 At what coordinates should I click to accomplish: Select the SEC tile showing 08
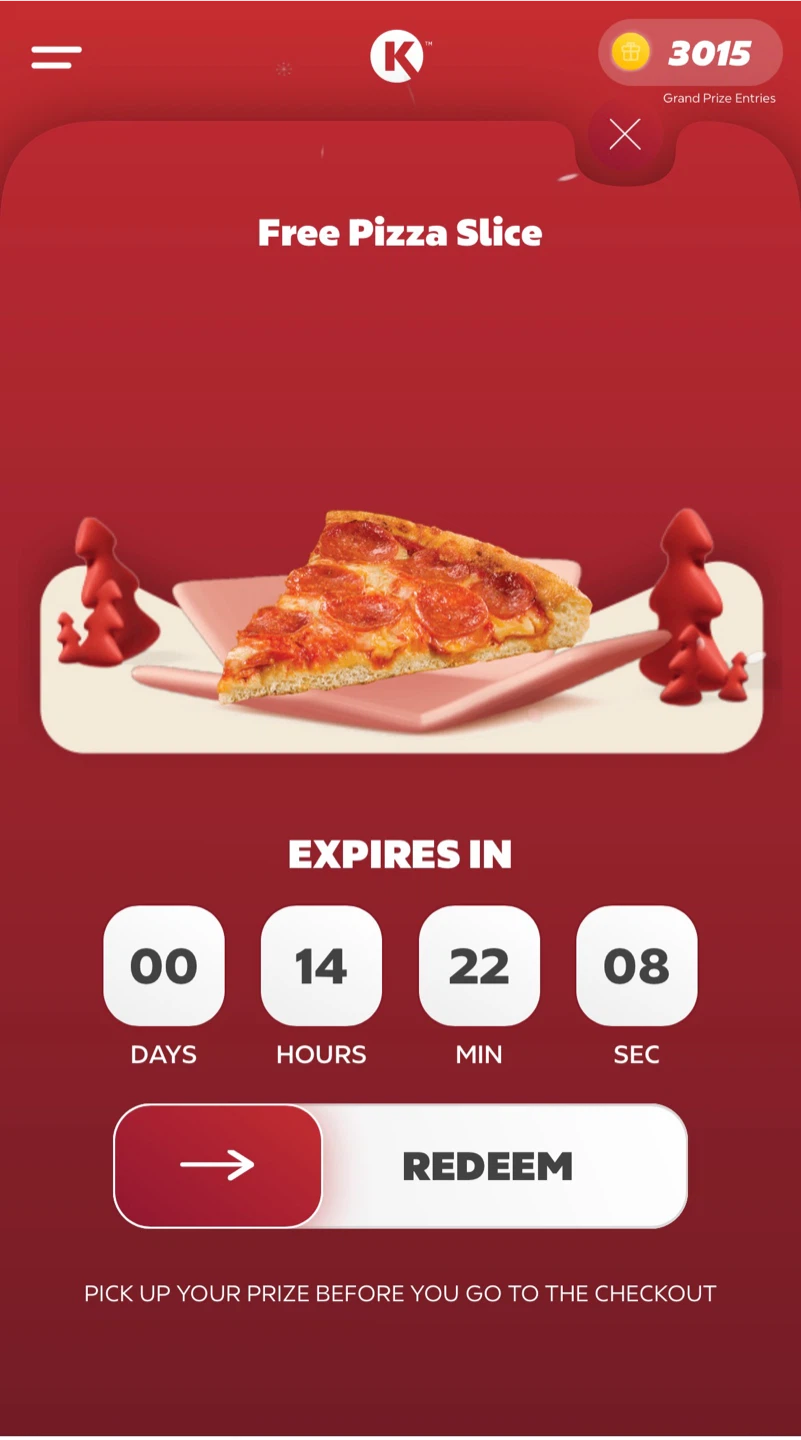636,965
